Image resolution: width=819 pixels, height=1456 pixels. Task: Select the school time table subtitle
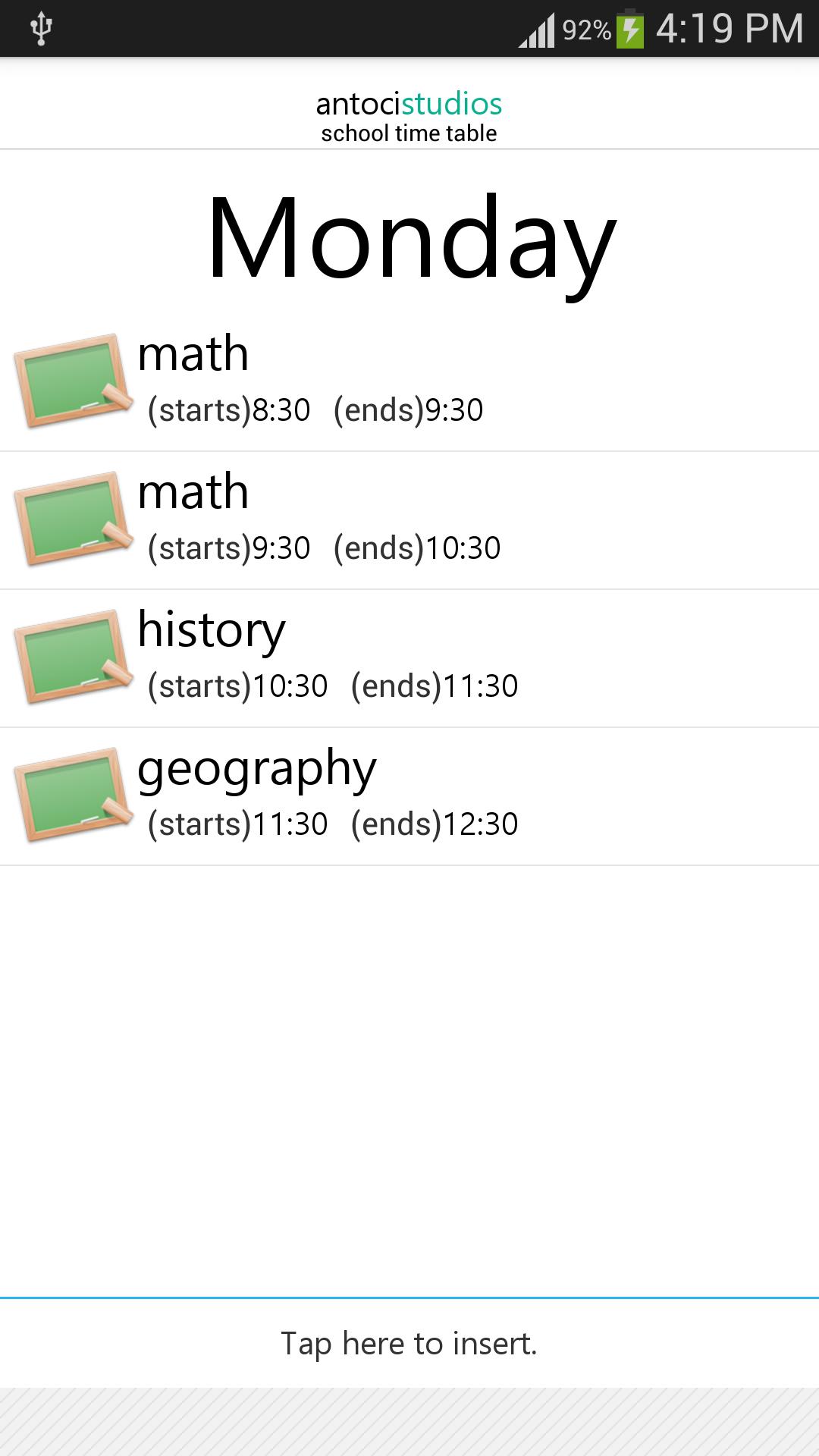coord(409,133)
